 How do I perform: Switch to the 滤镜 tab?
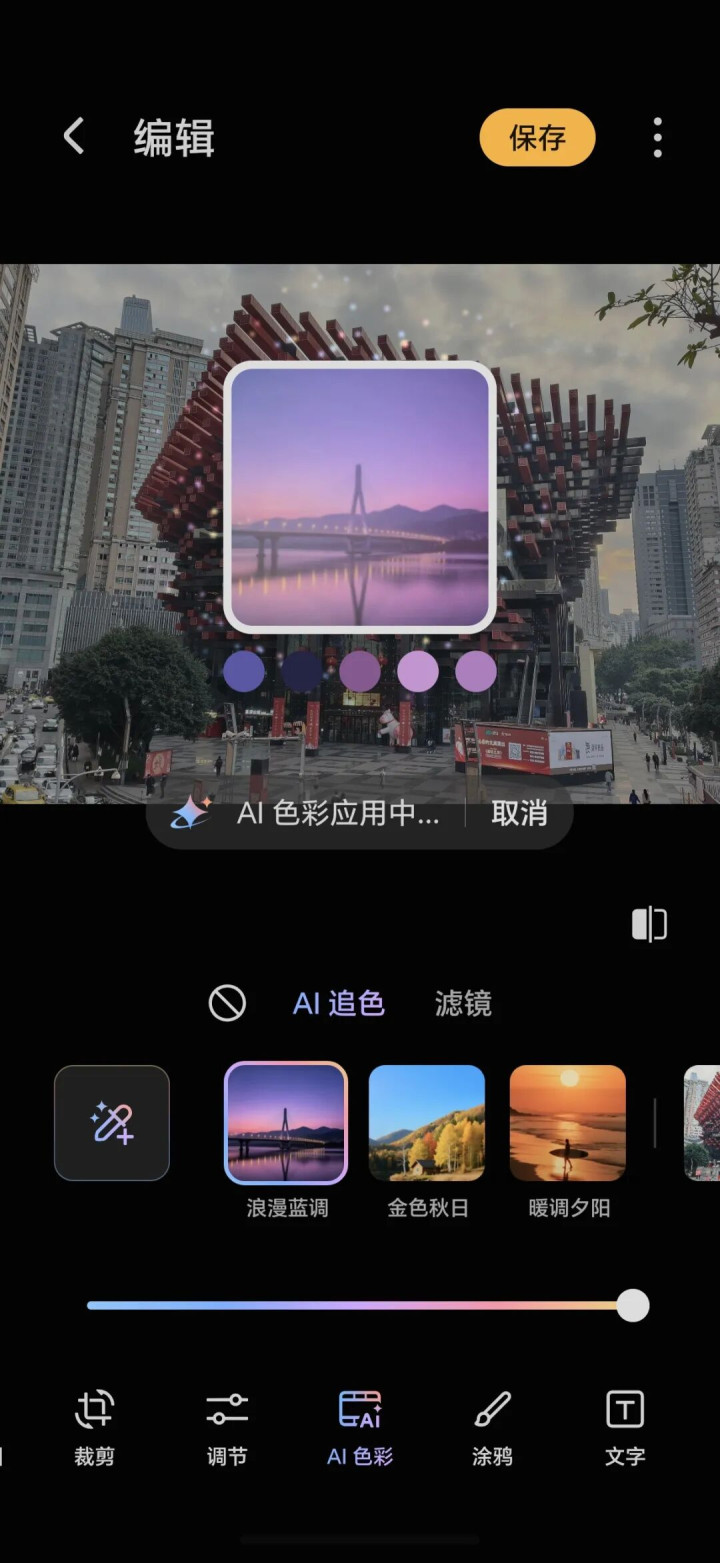pyautogui.click(x=463, y=1003)
